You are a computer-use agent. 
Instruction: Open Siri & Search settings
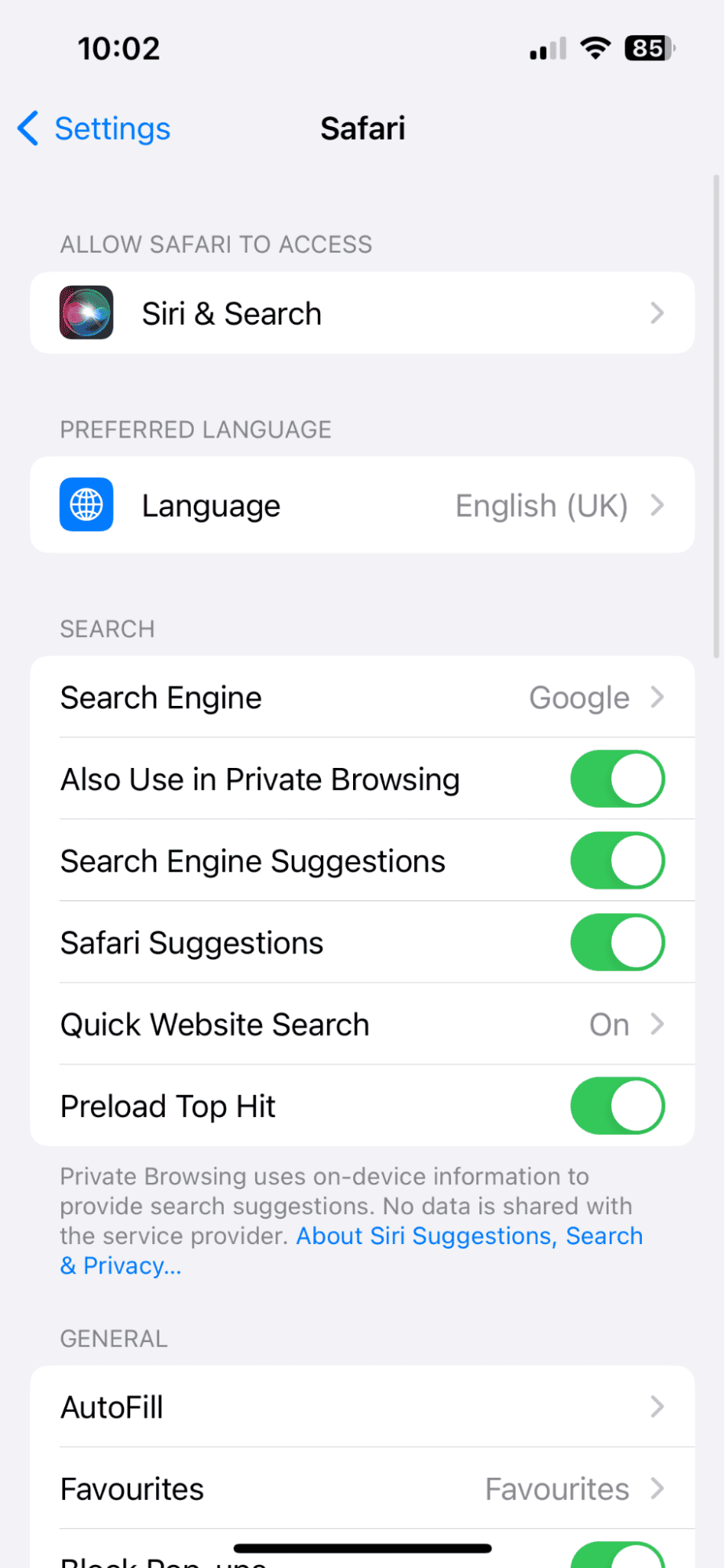tap(362, 312)
